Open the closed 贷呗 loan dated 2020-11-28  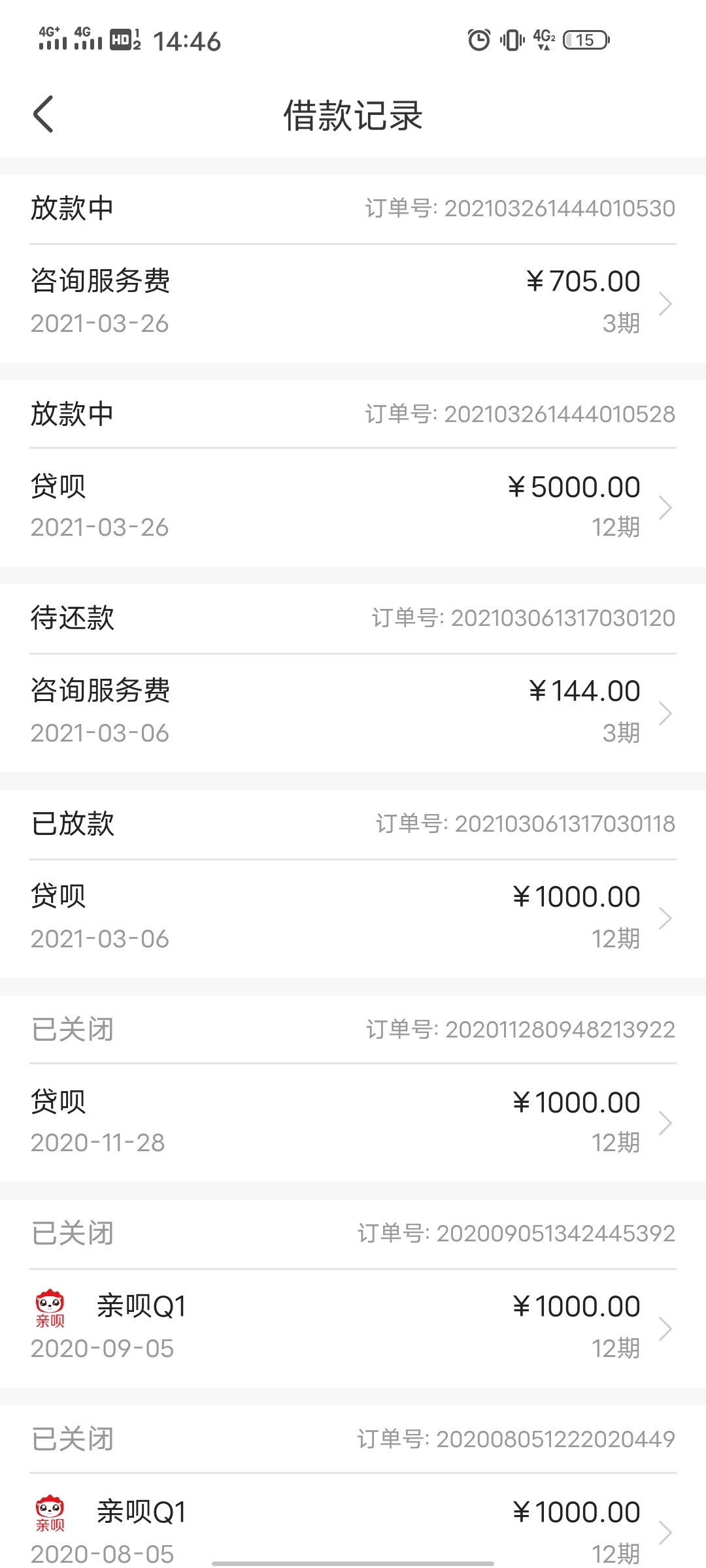(x=353, y=1122)
